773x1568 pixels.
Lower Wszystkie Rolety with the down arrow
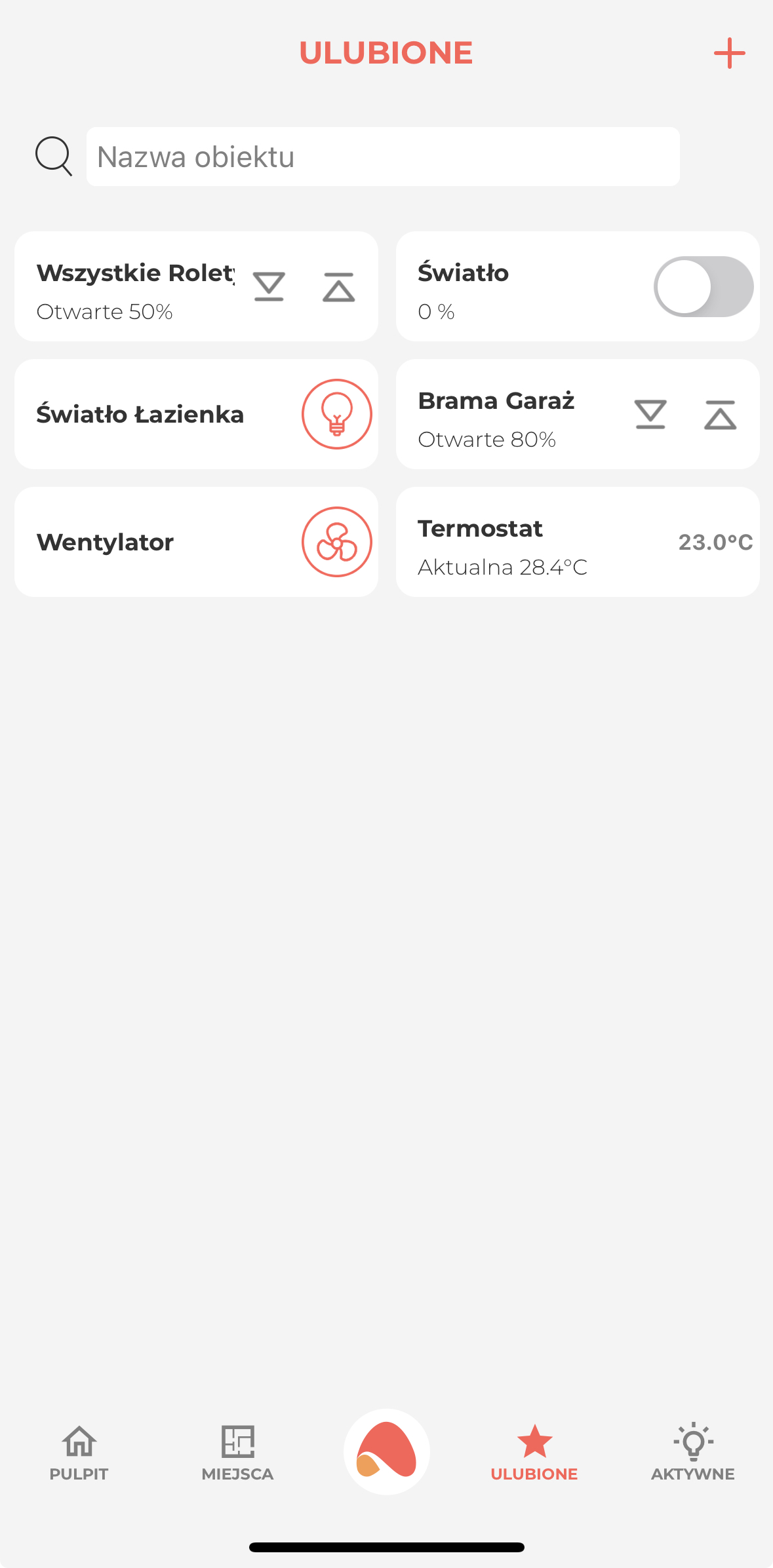[269, 286]
